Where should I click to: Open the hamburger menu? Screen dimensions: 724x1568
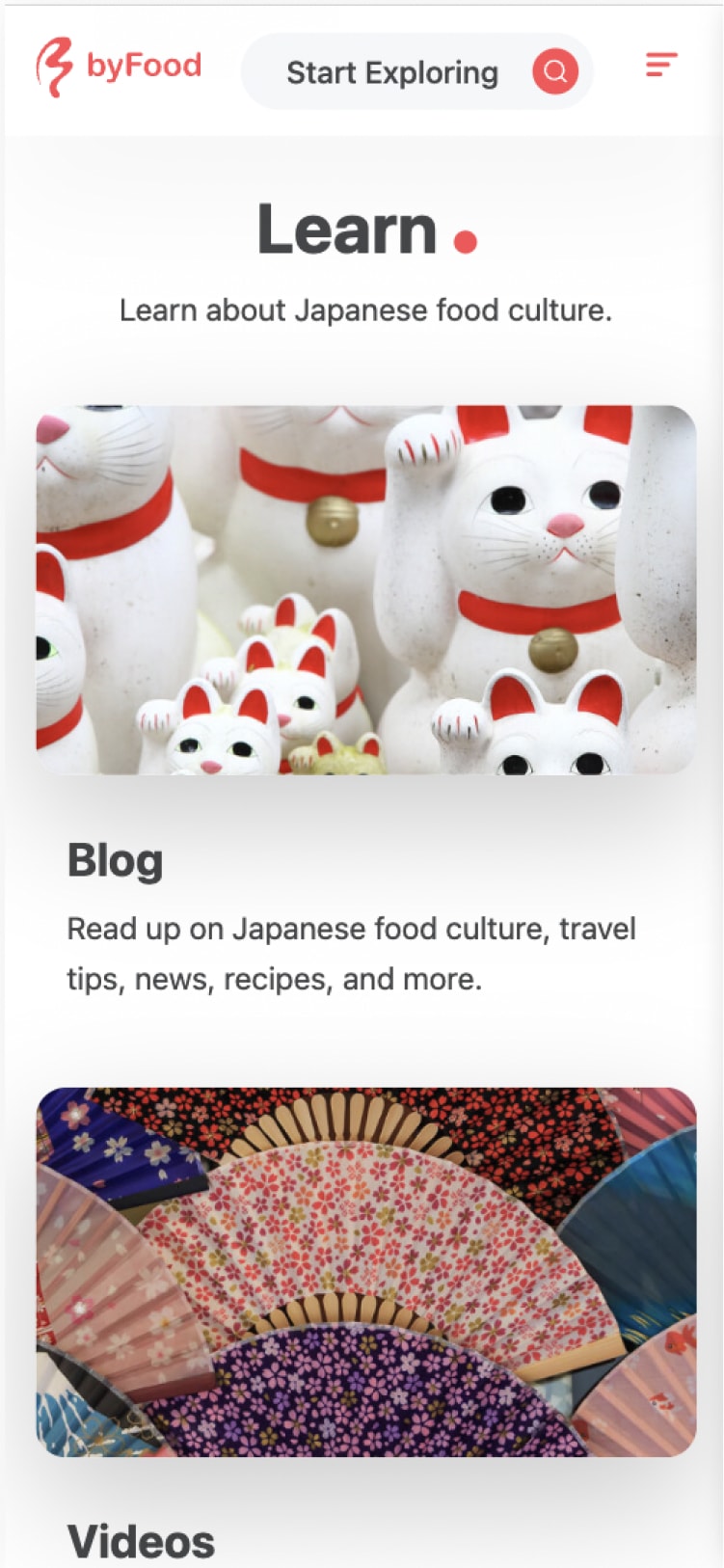(661, 65)
